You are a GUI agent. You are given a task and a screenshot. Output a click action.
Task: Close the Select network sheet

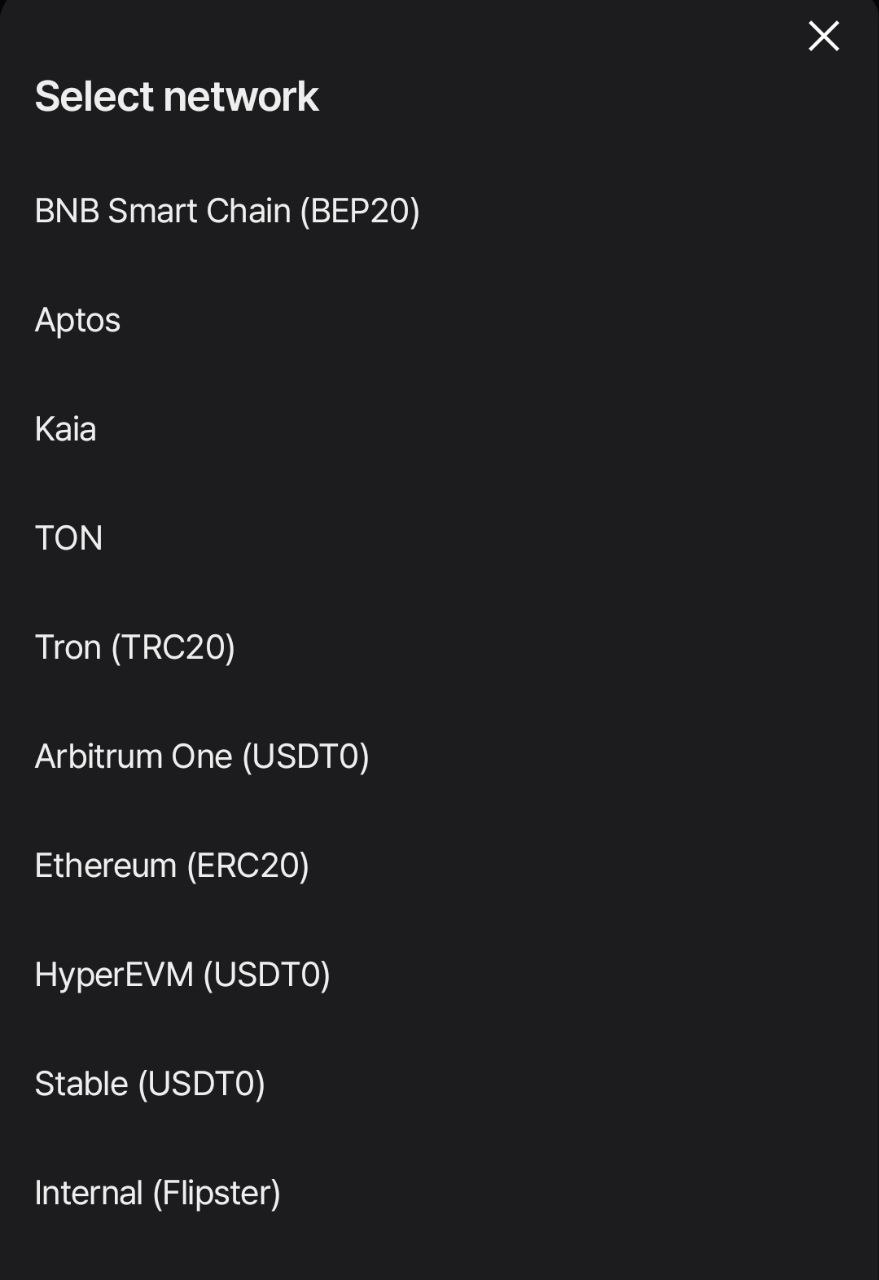coord(823,37)
